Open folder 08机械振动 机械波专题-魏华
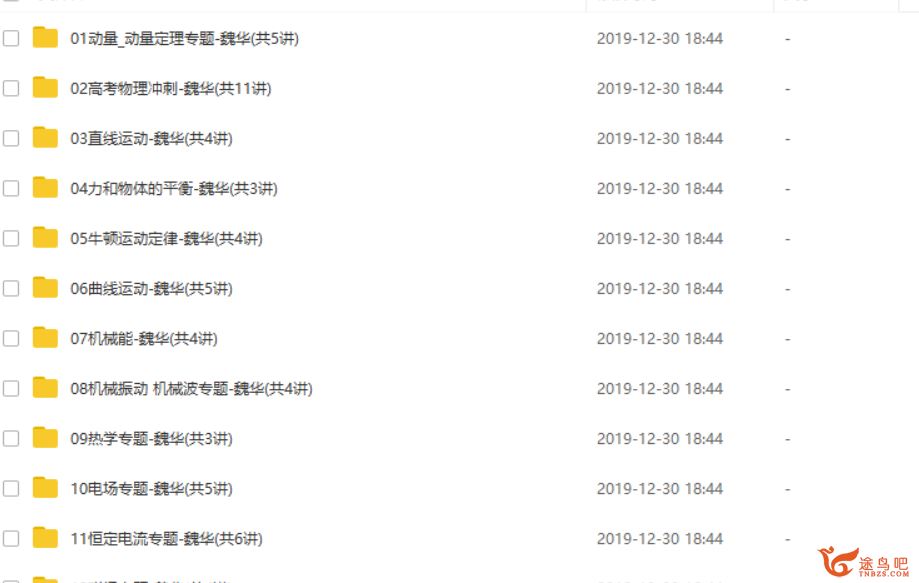The width and height of the screenshot is (919, 583). (x=191, y=389)
